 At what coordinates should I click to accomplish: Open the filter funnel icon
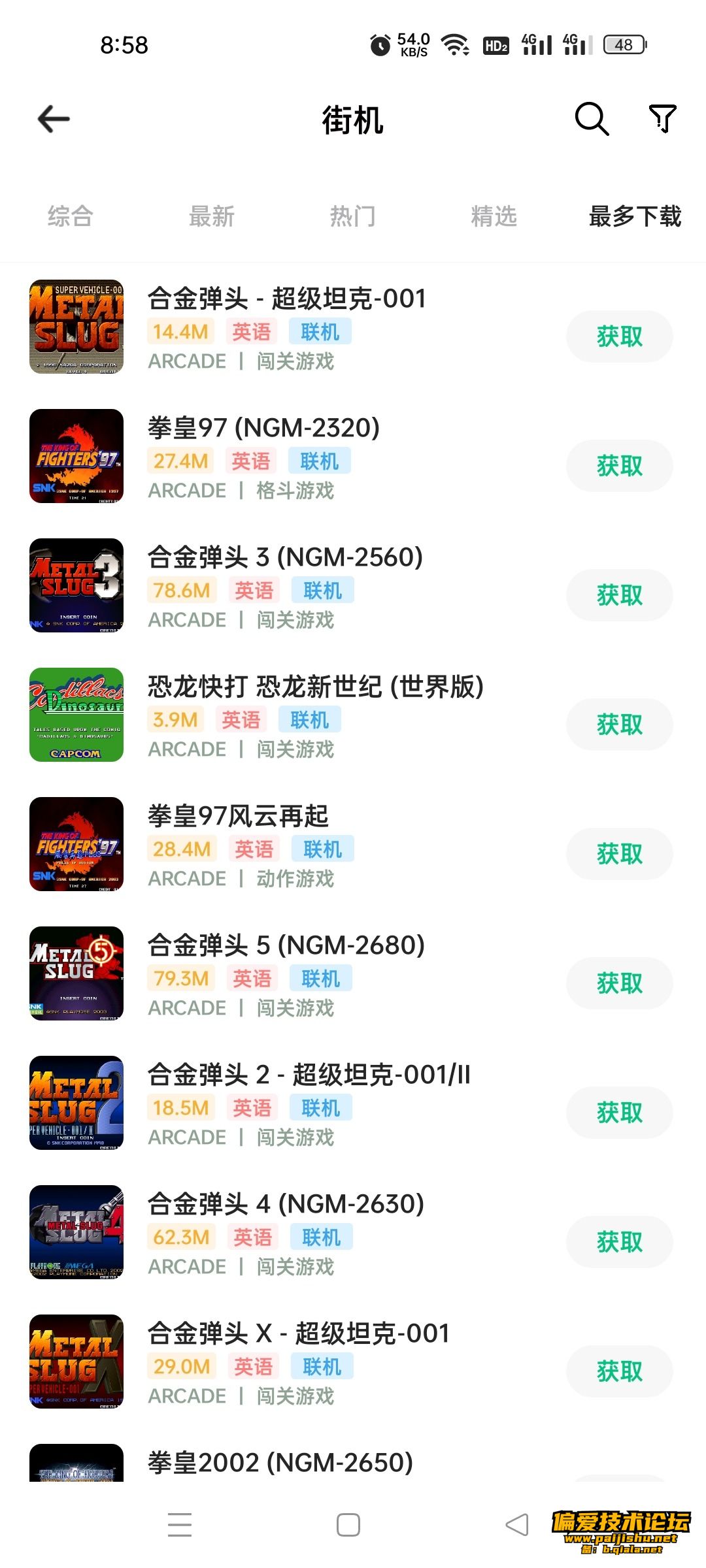663,119
